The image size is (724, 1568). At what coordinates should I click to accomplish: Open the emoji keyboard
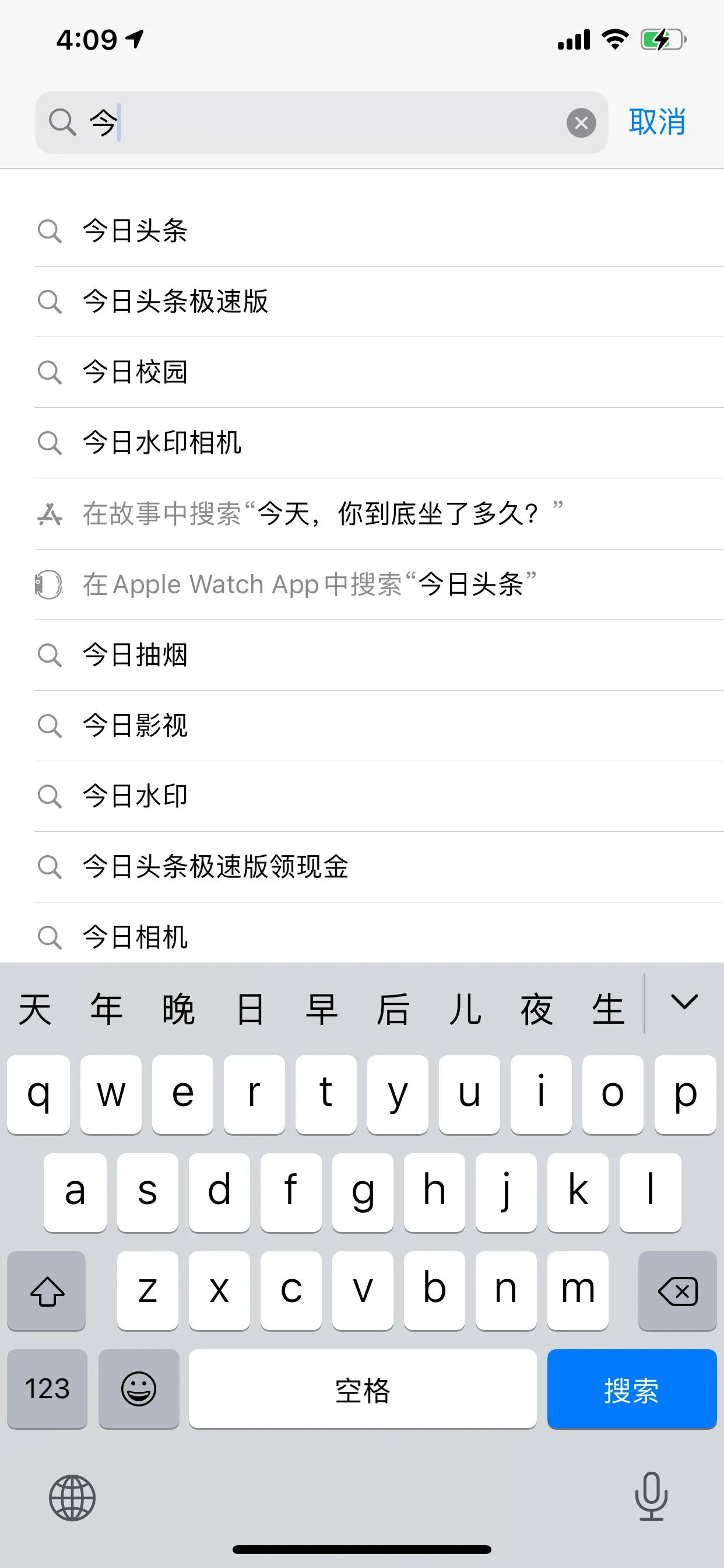click(x=139, y=1389)
